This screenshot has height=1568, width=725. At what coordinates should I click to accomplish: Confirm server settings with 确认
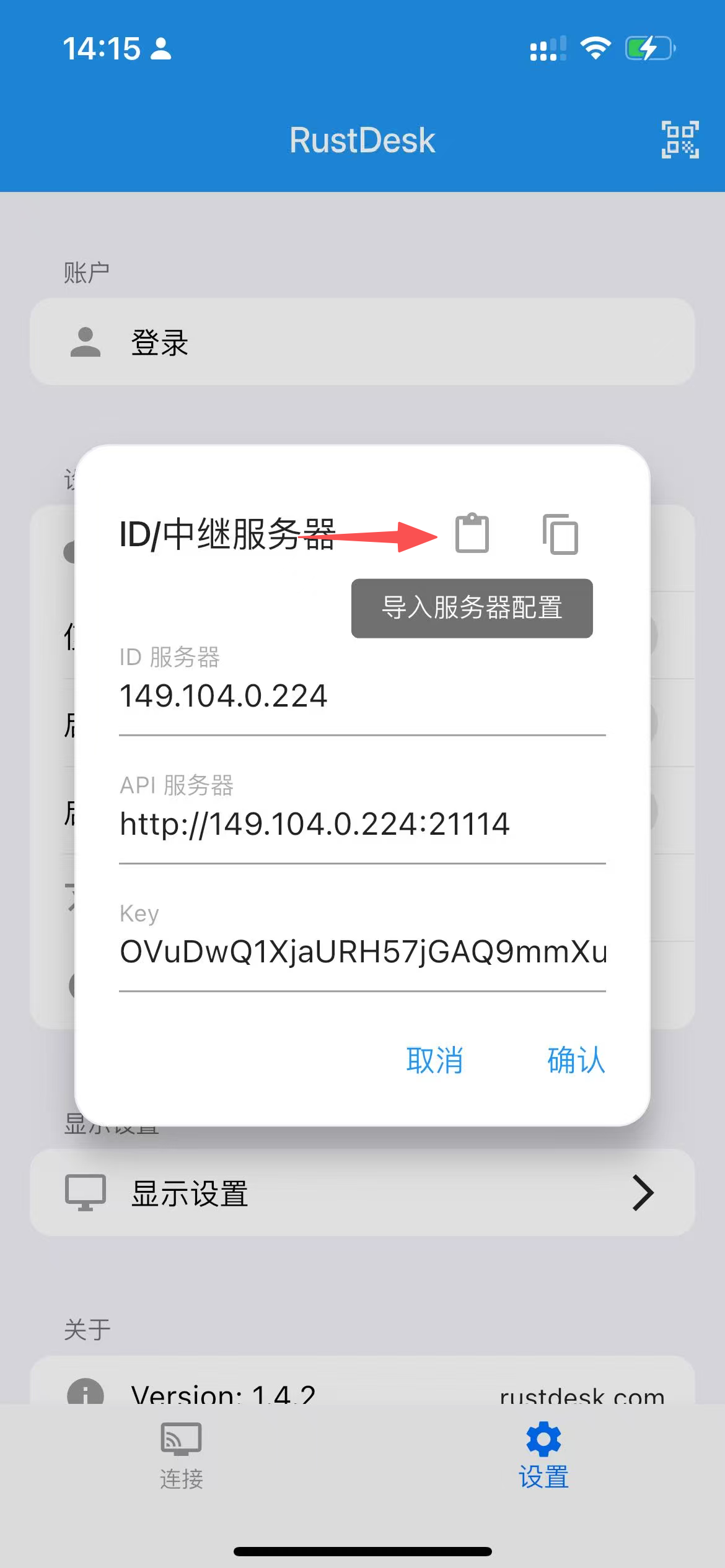pos(576,1060)
